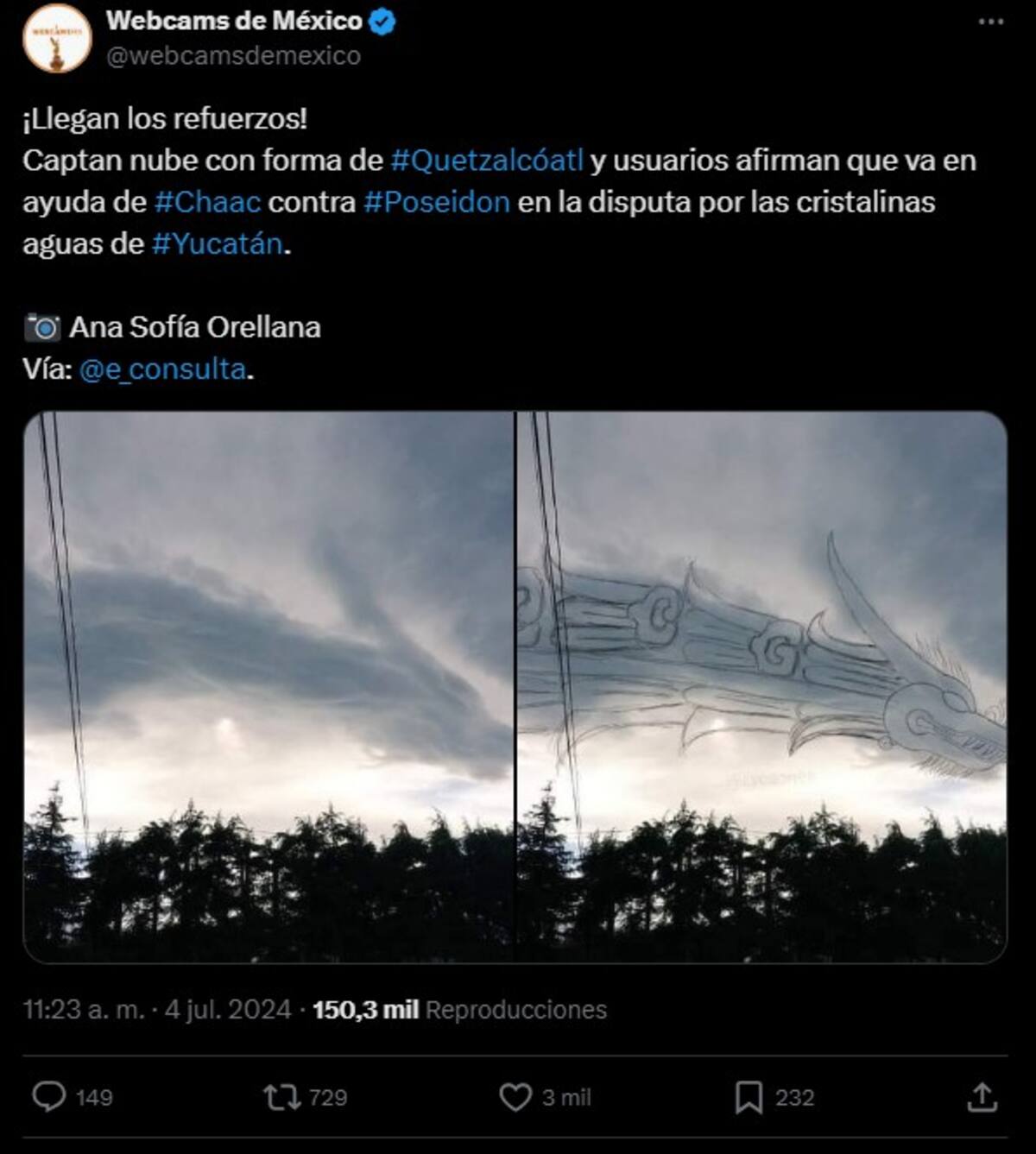Share this post
The height and width of the screenshot is (1154, 1036).
click(x=982, y=1097)
